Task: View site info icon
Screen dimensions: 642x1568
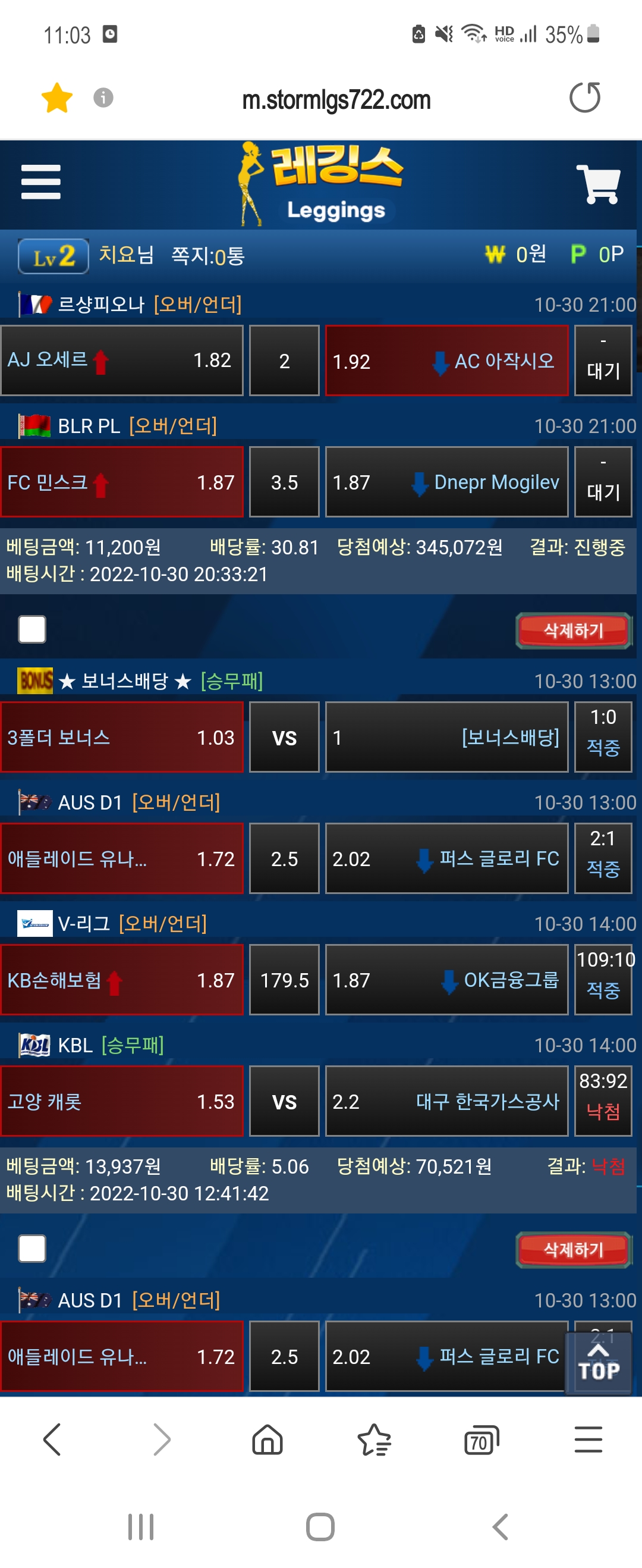Action: click(103, 98)
